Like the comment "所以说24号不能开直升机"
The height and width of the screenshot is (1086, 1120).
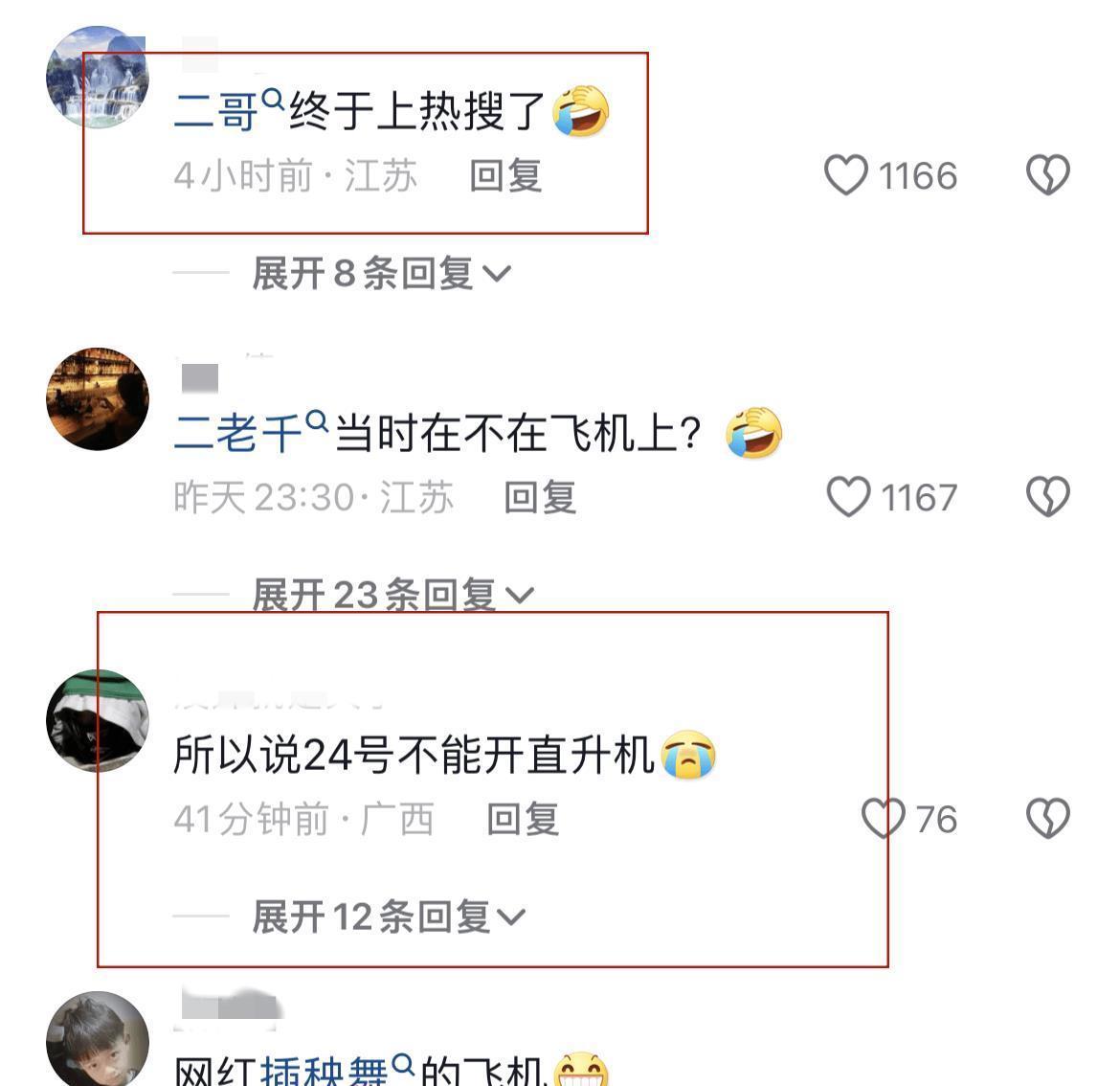click(x=883, y=819)
